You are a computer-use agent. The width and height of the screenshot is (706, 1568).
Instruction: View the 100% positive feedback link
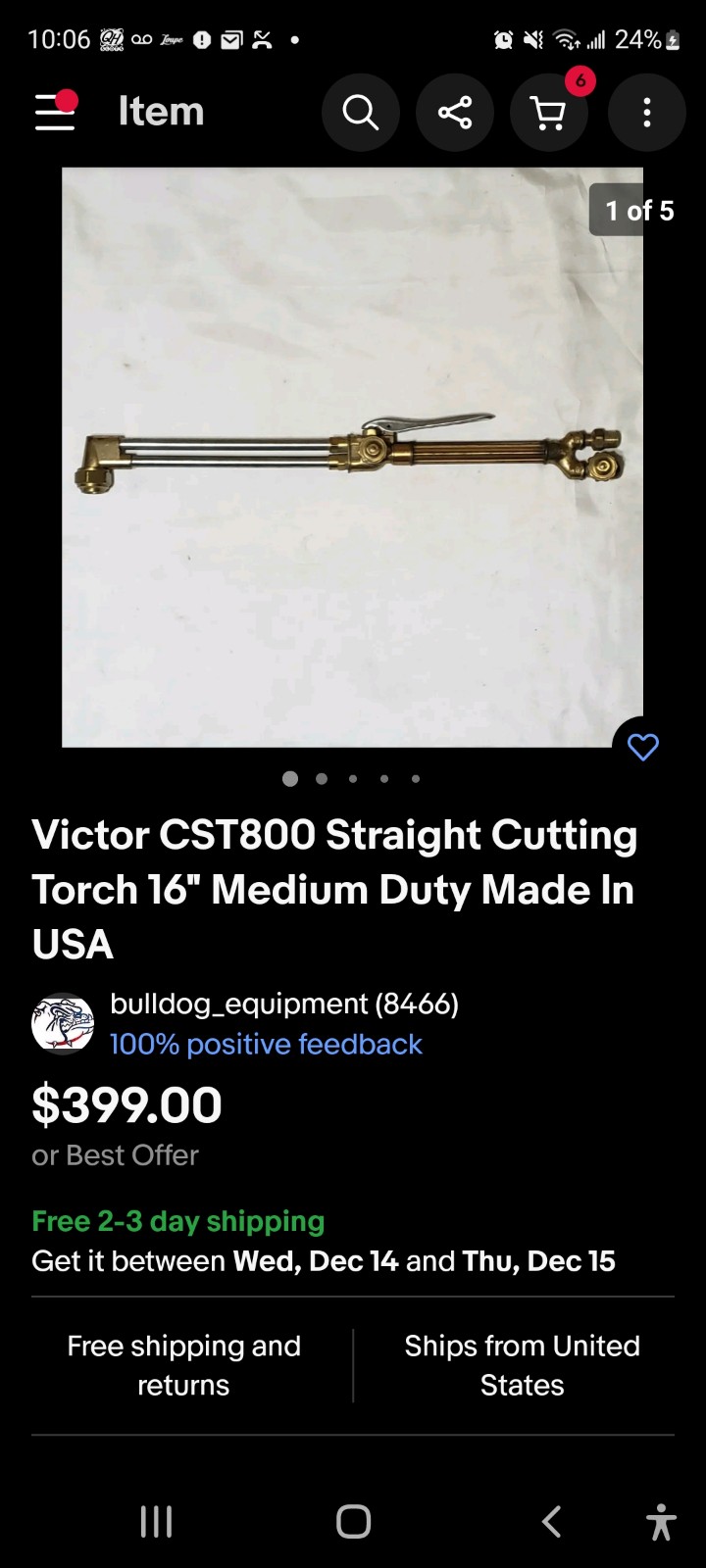pyautogui.click(x=266, y=1044)
